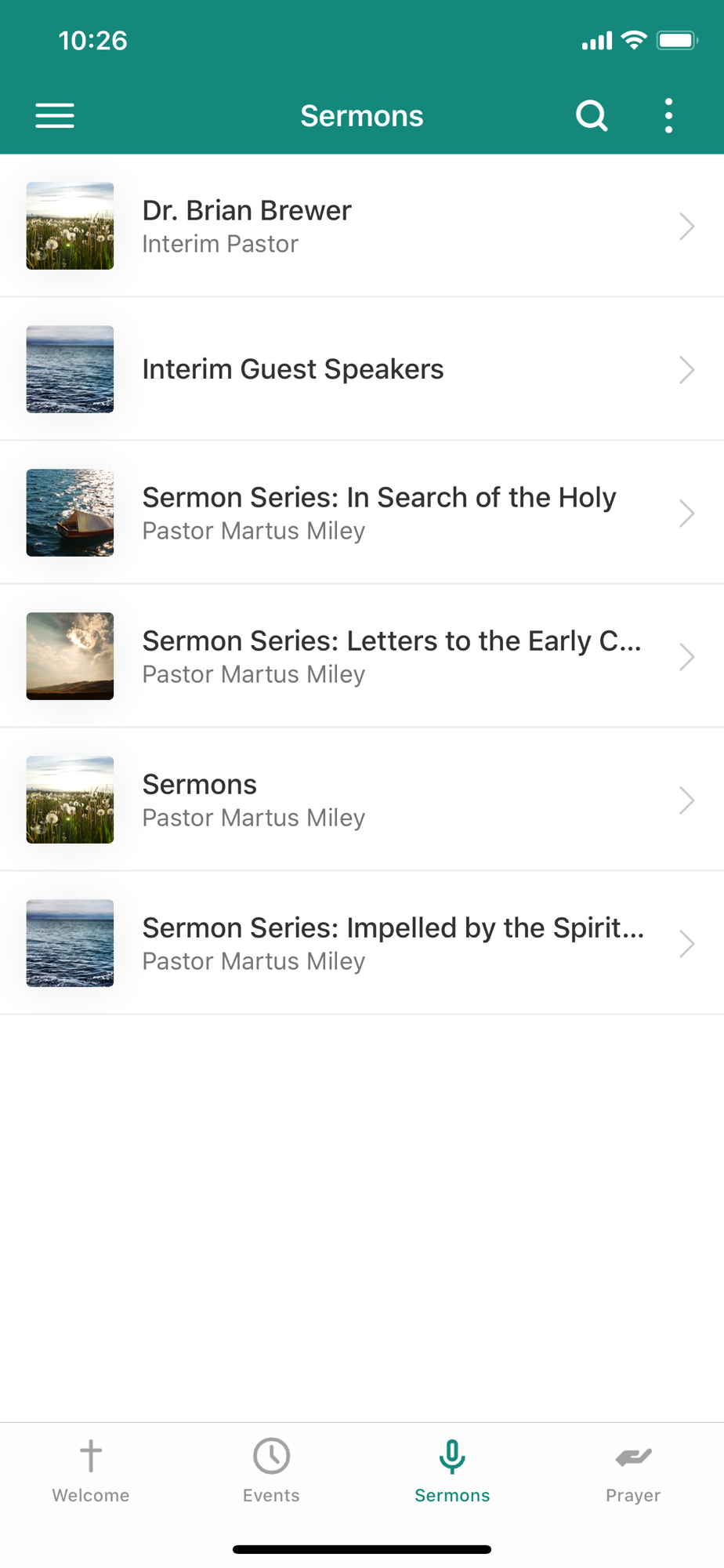
Task: Switch to the Prayer tab
Action: click(633, 1472)
